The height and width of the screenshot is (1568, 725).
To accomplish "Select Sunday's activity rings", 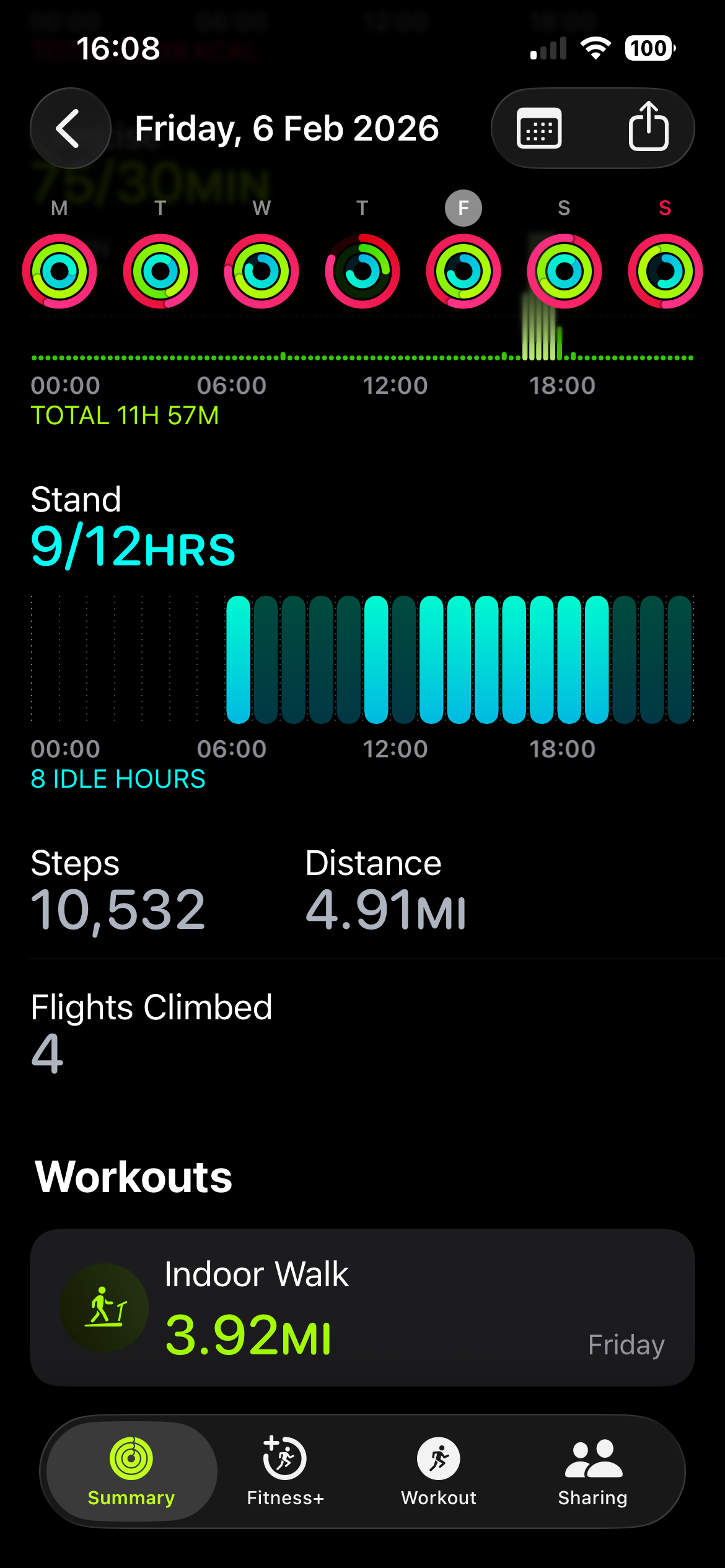I will [665, 271].
